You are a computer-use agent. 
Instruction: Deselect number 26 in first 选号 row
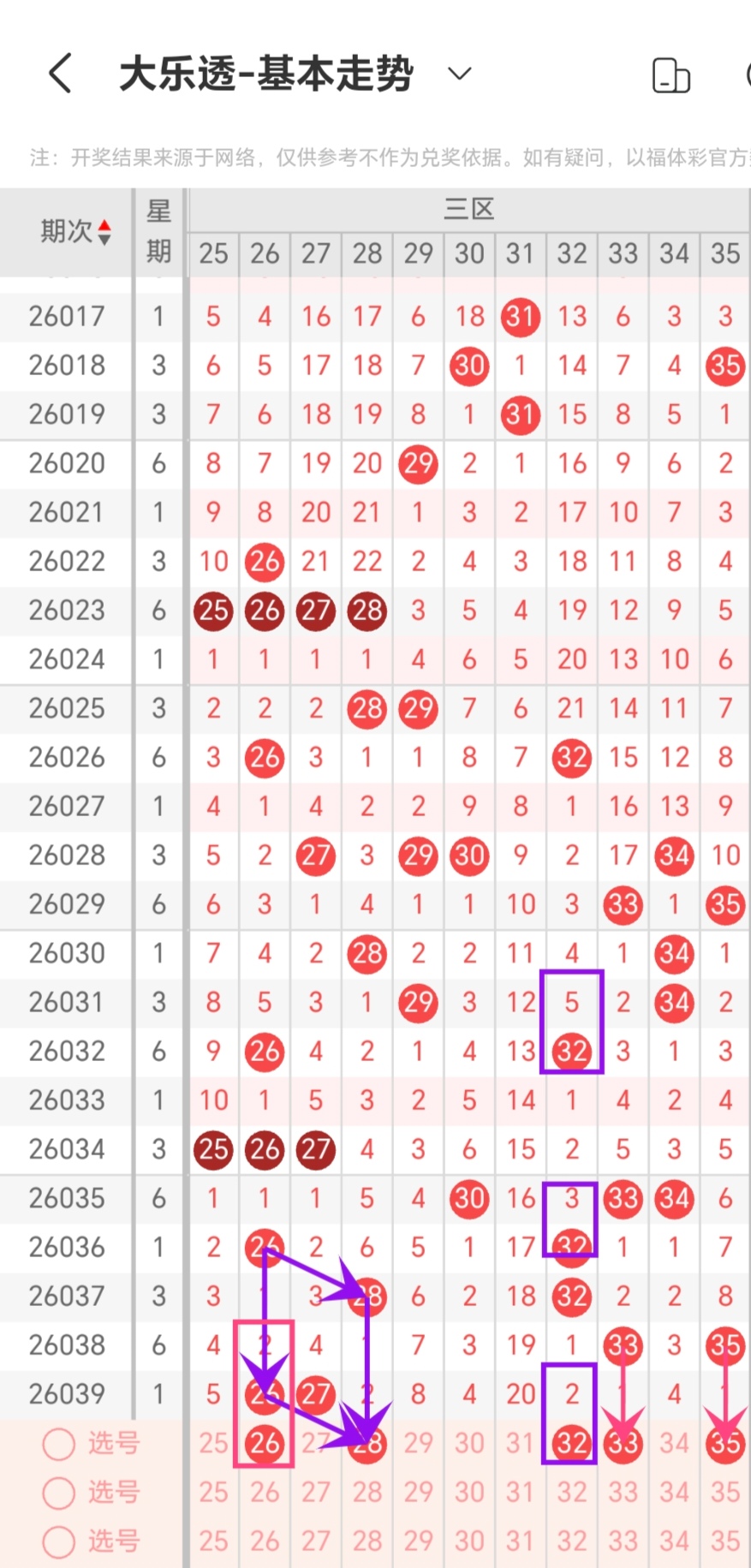point(265,1444)
